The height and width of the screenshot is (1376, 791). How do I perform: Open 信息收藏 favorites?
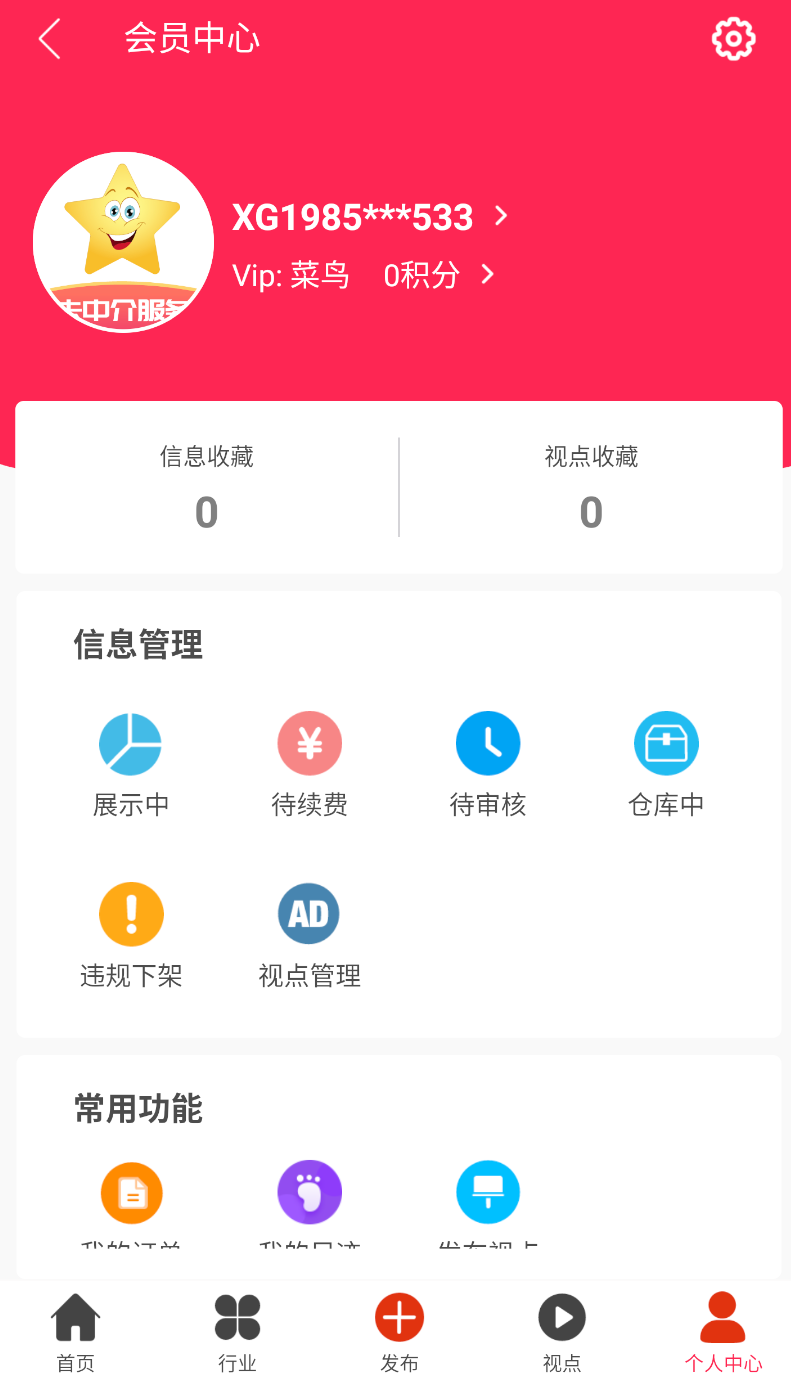207,487
